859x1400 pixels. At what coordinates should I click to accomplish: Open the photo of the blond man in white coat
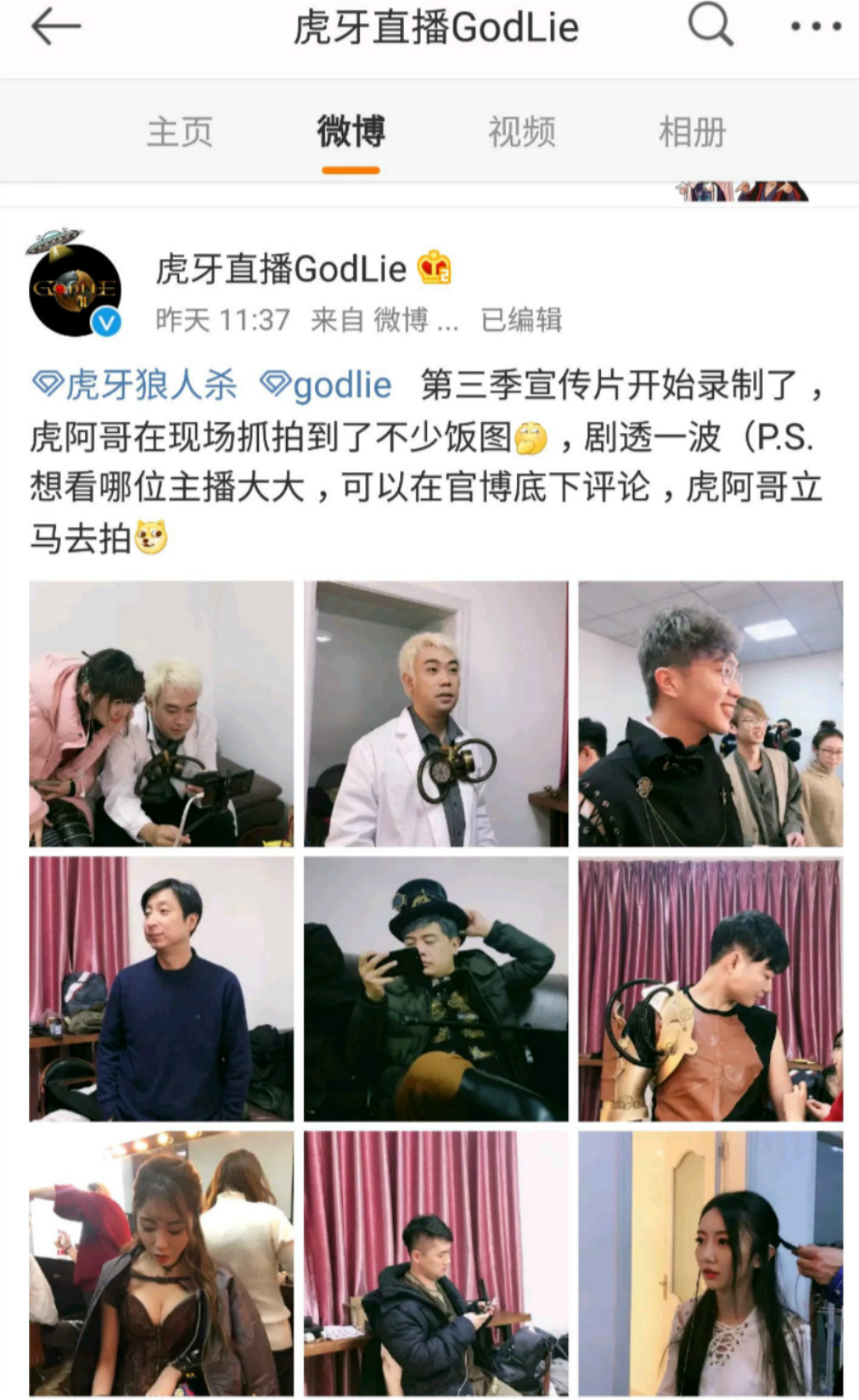pyautogui.click(x=435, y=714)
